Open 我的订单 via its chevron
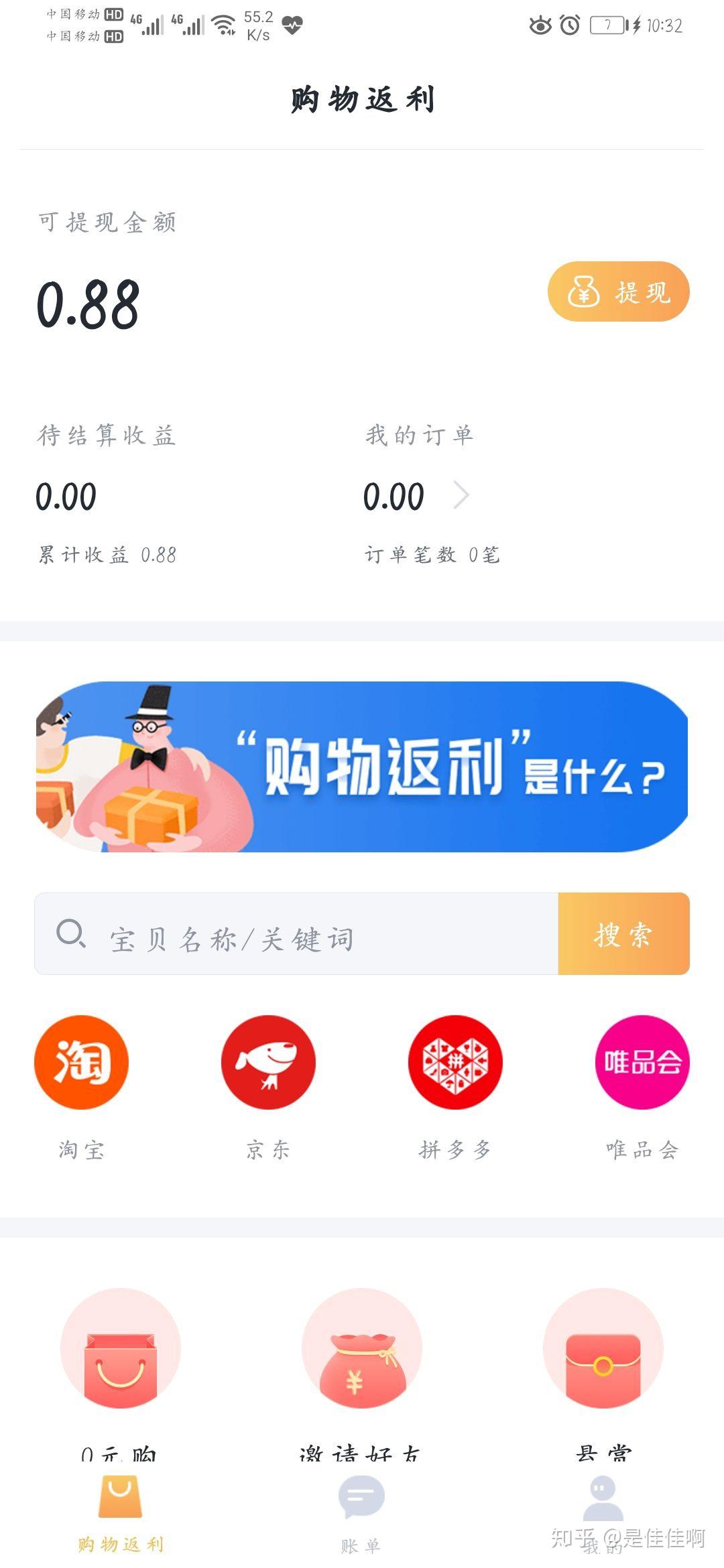 pyautogui.click(x=461, y=496)
